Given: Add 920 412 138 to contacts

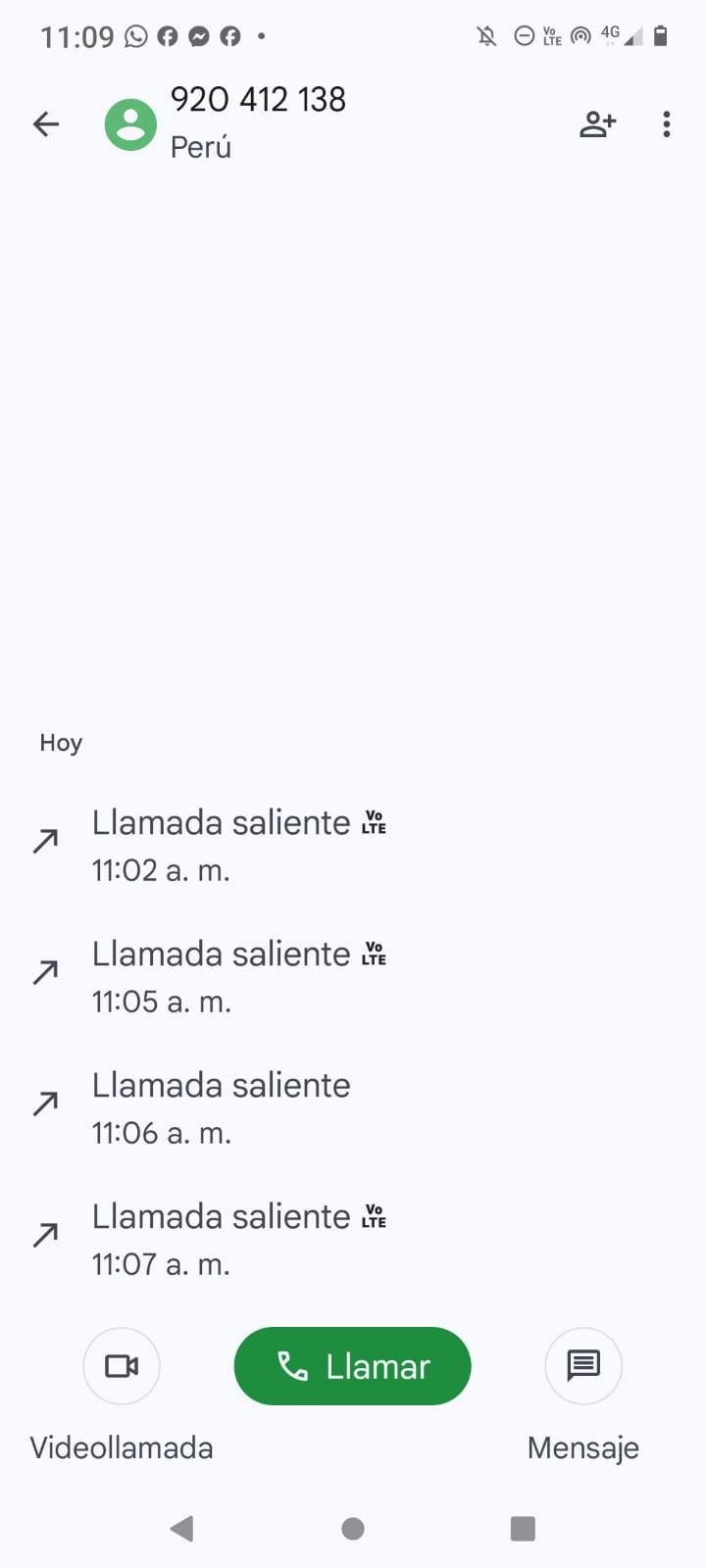Looking at the screenshot, I should [597, 124].
